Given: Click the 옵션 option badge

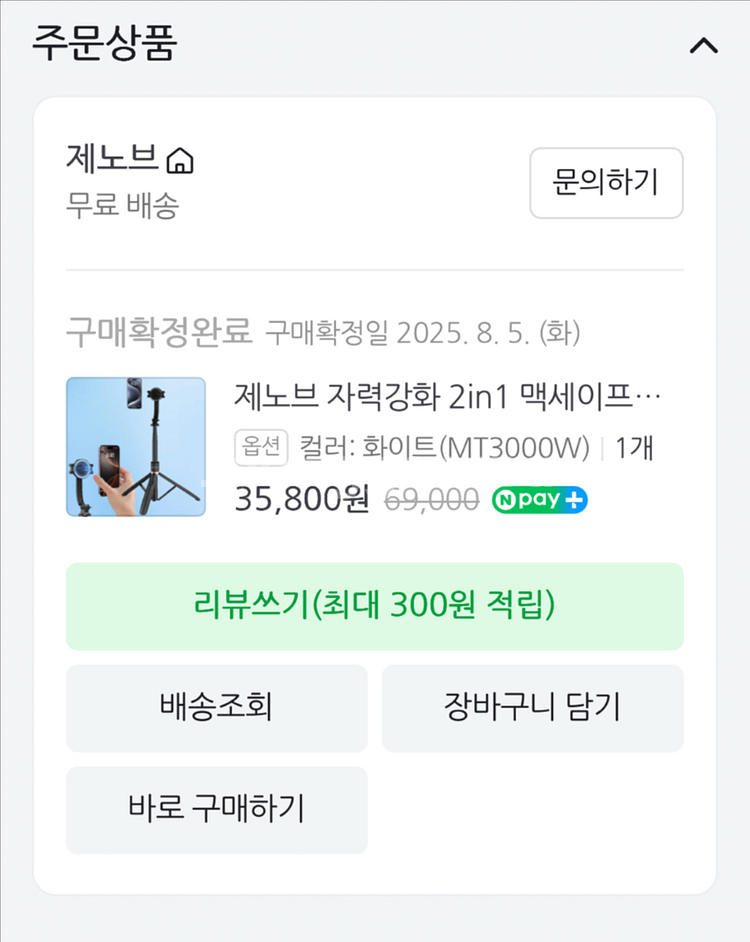Looking at the screenshot, I should [262, 449].
